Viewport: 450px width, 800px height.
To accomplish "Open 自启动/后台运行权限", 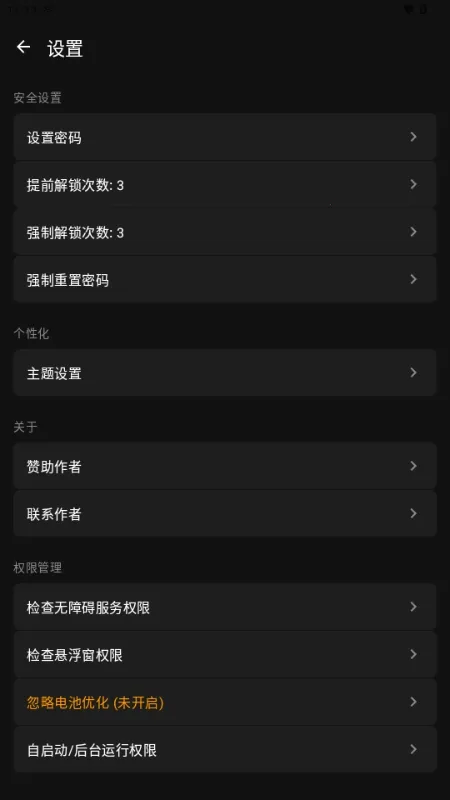I will pos(225,749).
